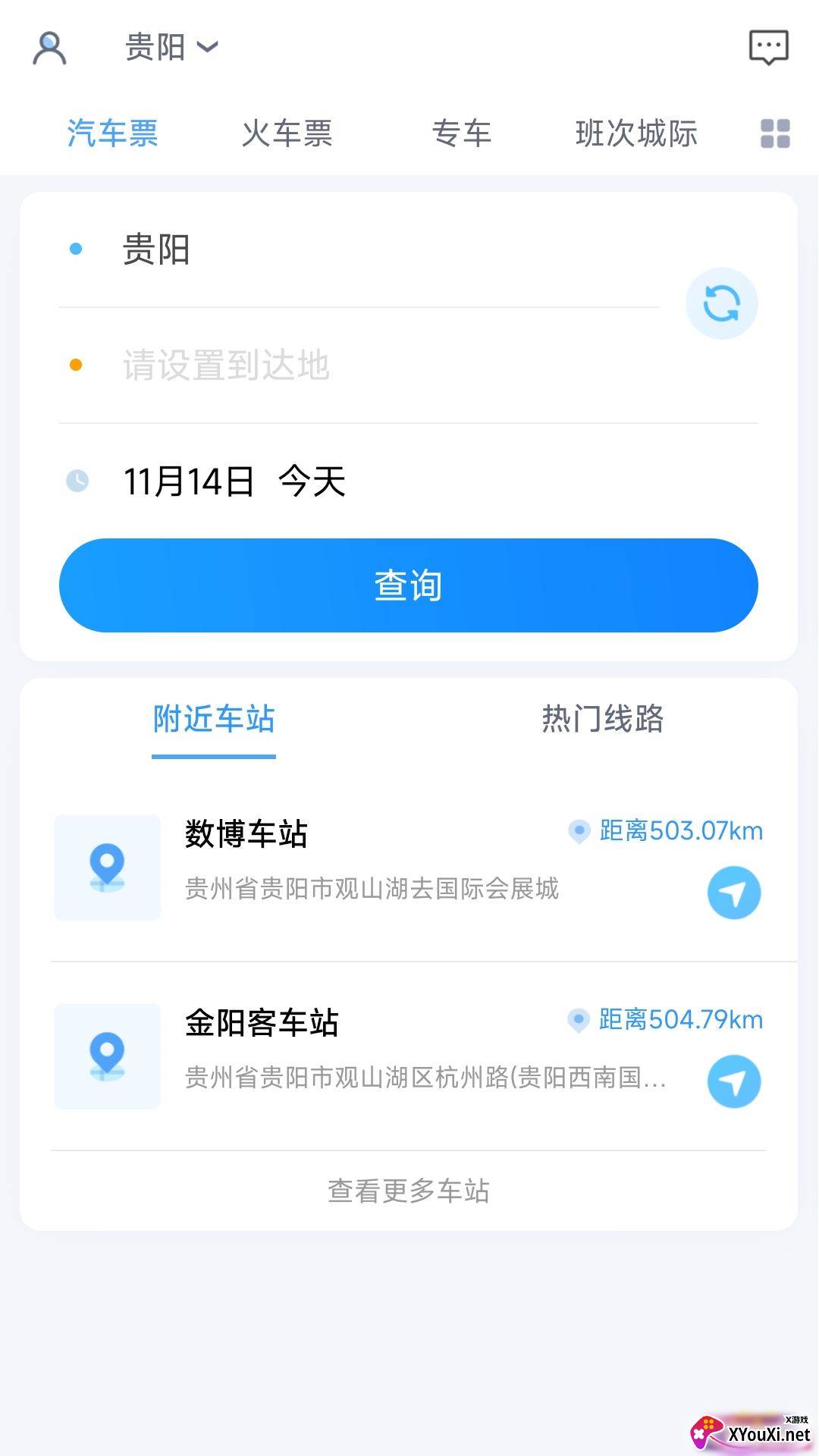Switch to the 热门线路 tab

click(603, 719)
